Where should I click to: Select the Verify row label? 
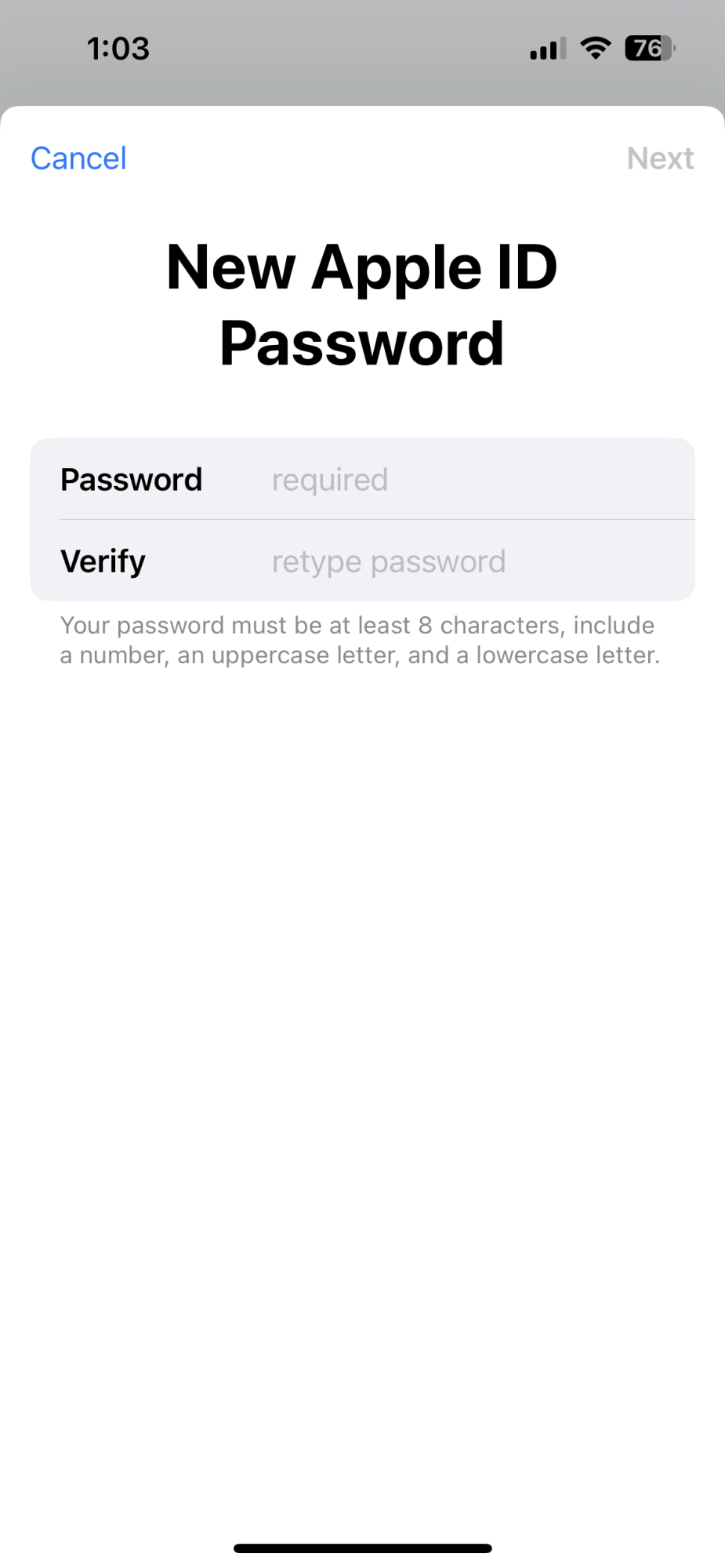(102, 561)
